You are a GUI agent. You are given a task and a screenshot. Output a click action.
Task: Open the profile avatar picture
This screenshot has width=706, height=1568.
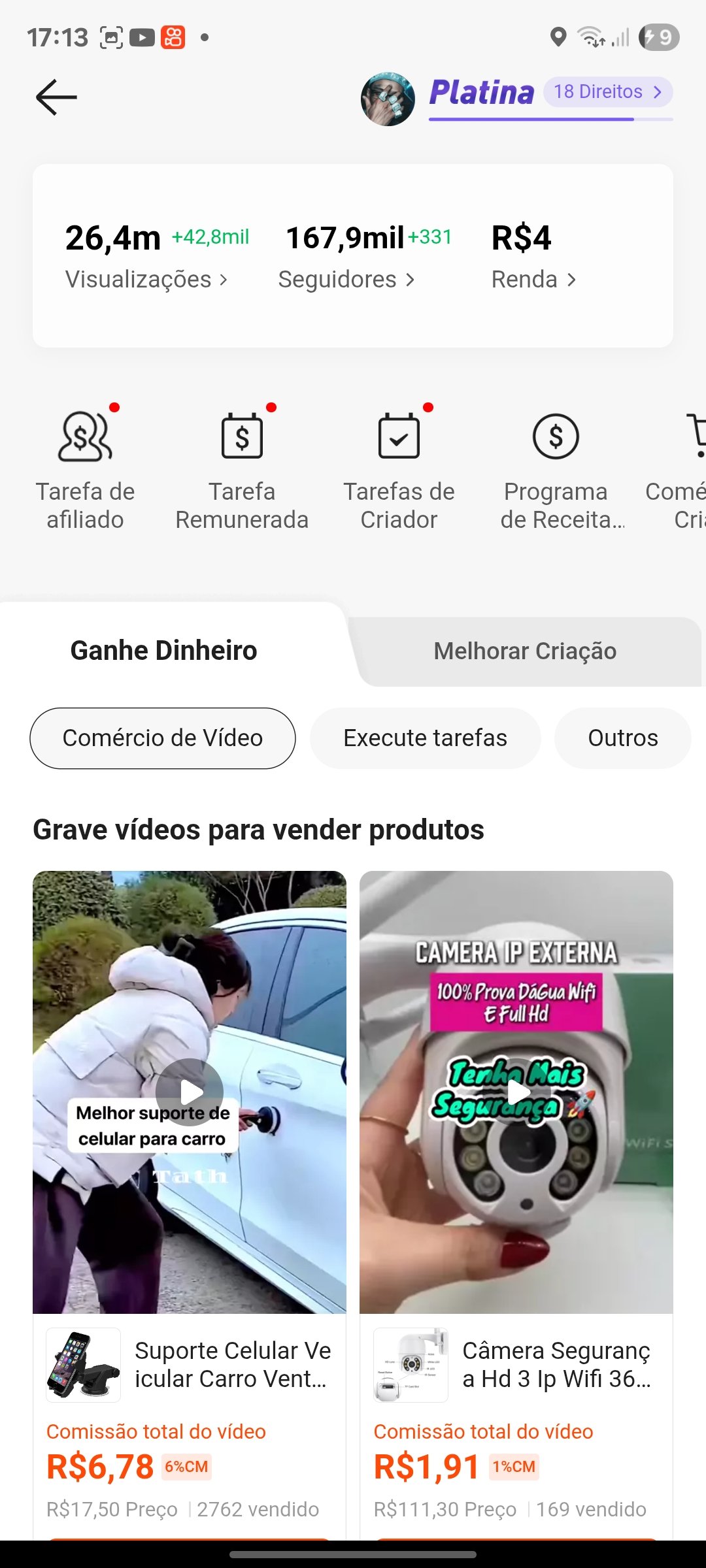click(x=388, y=99)
